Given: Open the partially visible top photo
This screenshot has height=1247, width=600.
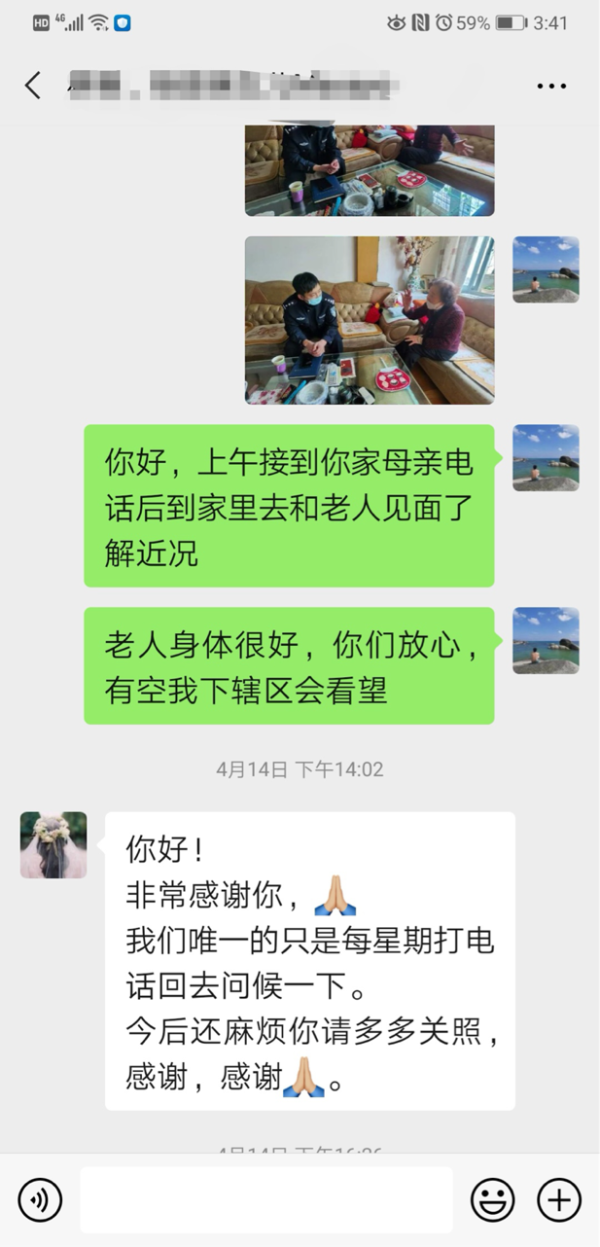Looking at the screenshot, I should pyautogui.click(x=369, y=170).
